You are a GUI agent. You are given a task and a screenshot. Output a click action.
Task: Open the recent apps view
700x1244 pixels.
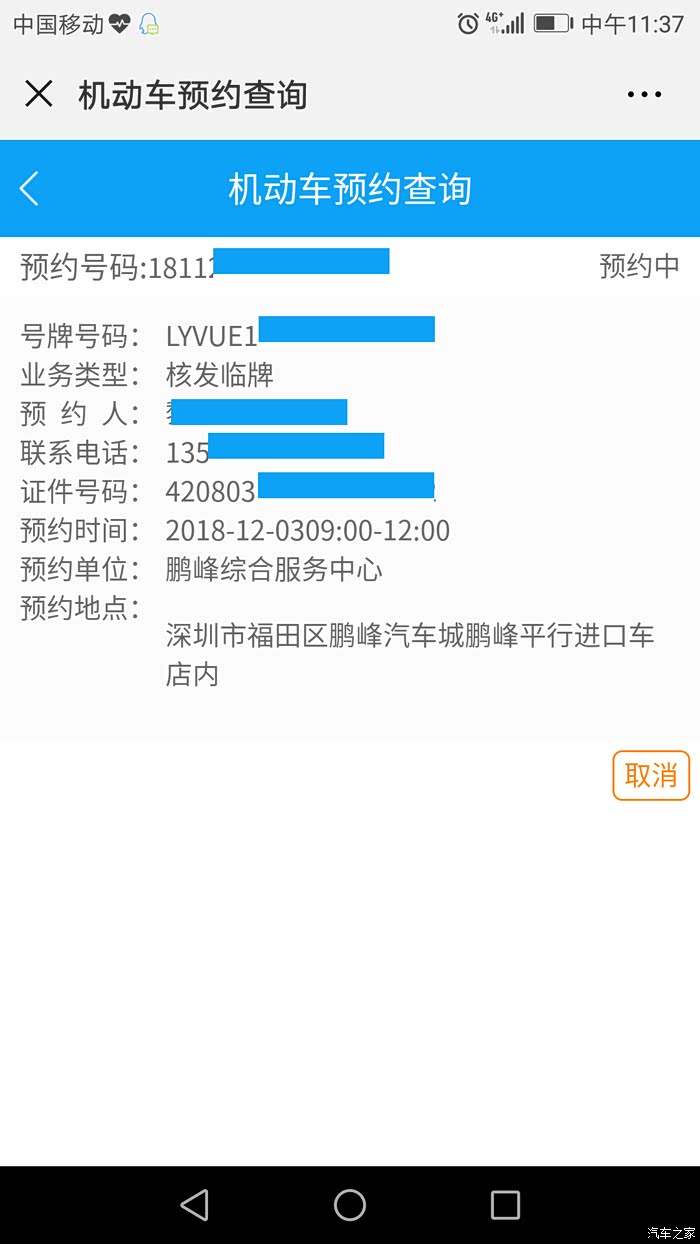[505, 1204]
